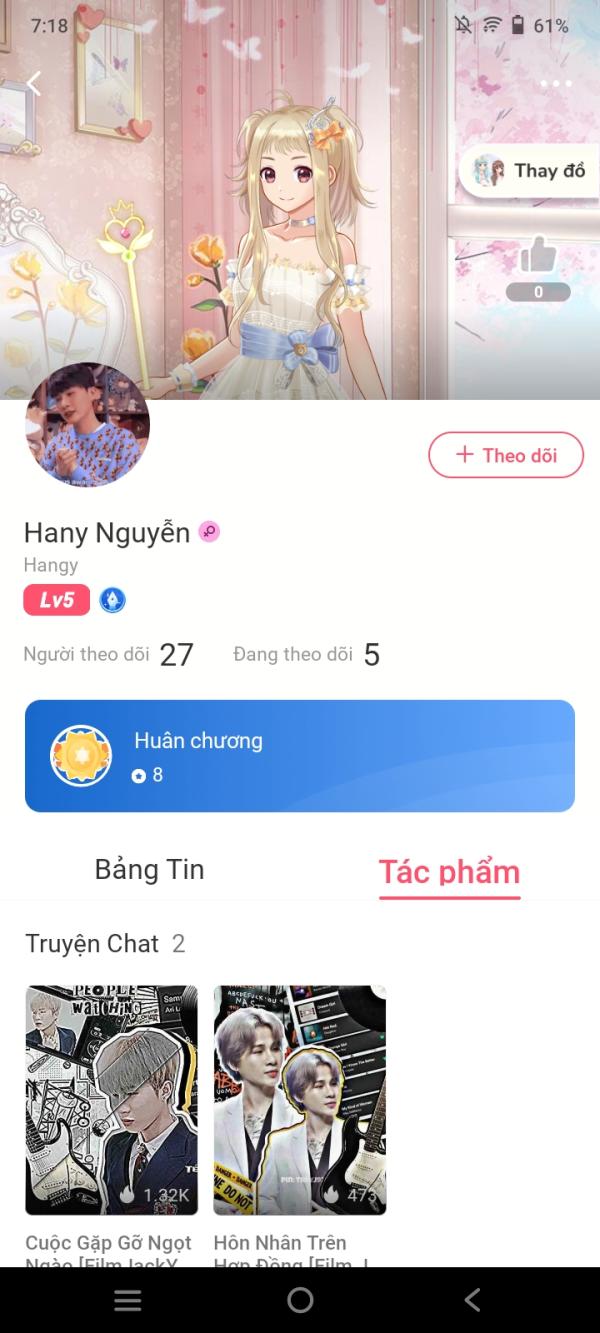Open system recent apps menu
Screen dimensions: 600x1333
[127, 1299]
